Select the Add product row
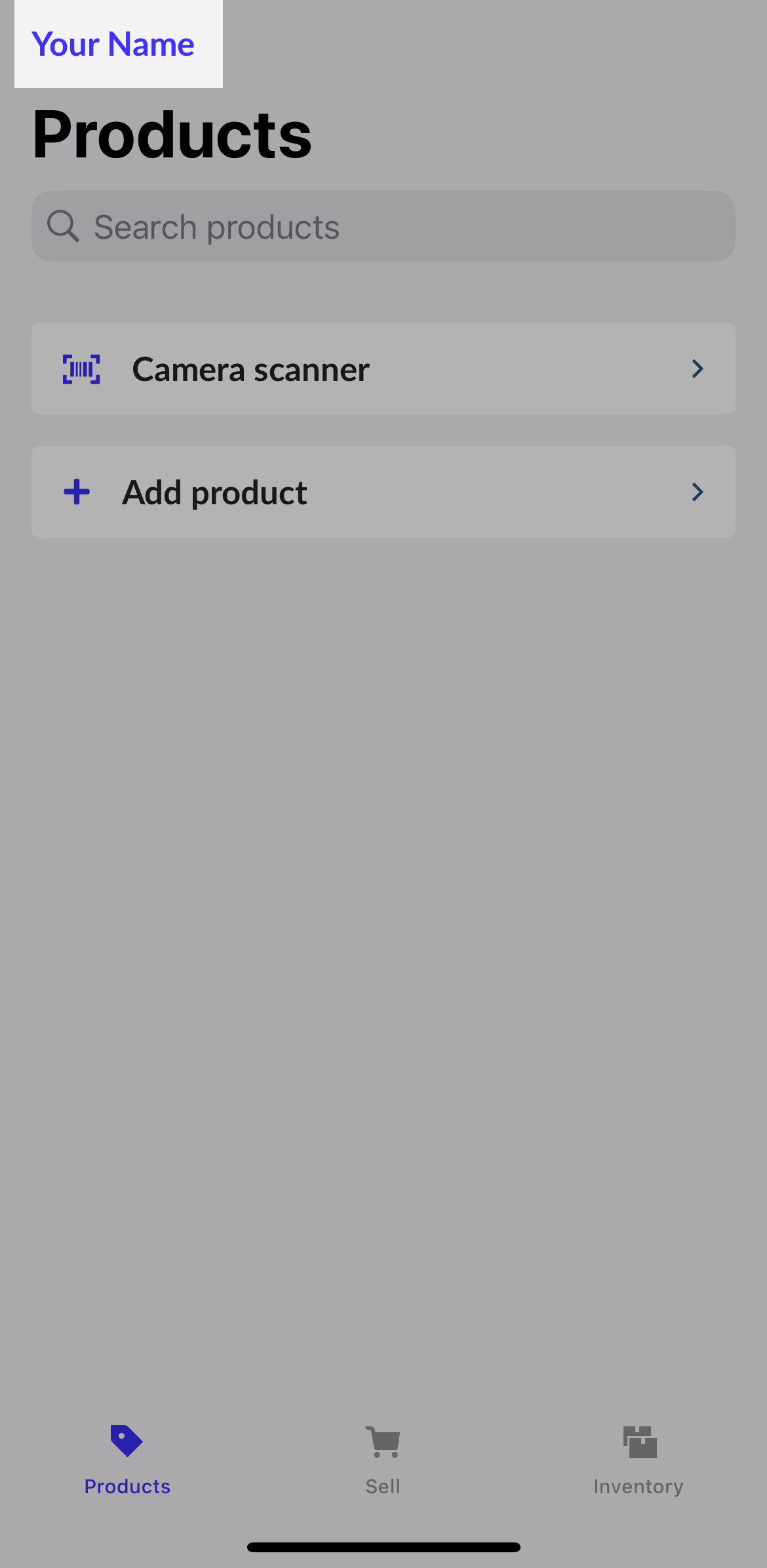The width and height of the screenshot is (767, 1568). [x=383, y=493]
